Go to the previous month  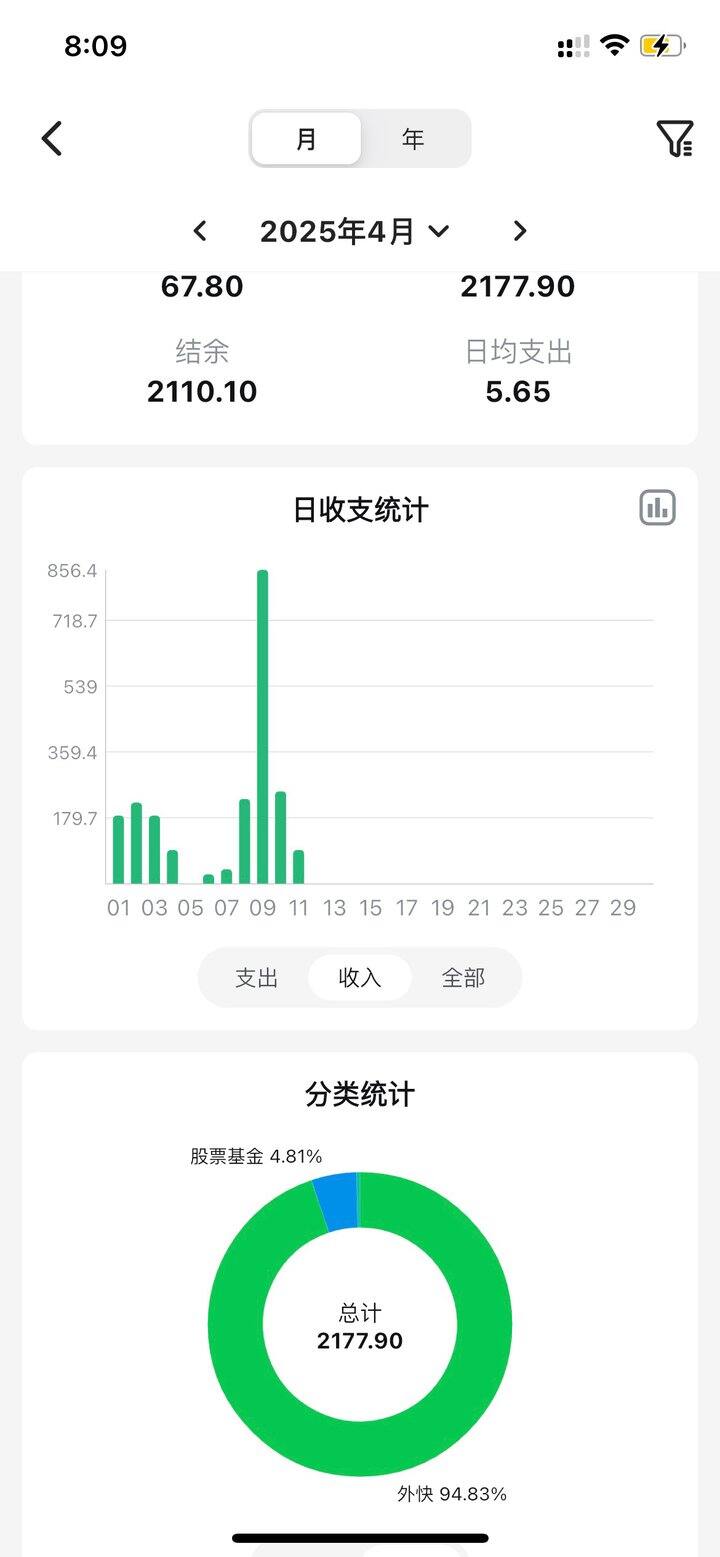tap(200, 231)
